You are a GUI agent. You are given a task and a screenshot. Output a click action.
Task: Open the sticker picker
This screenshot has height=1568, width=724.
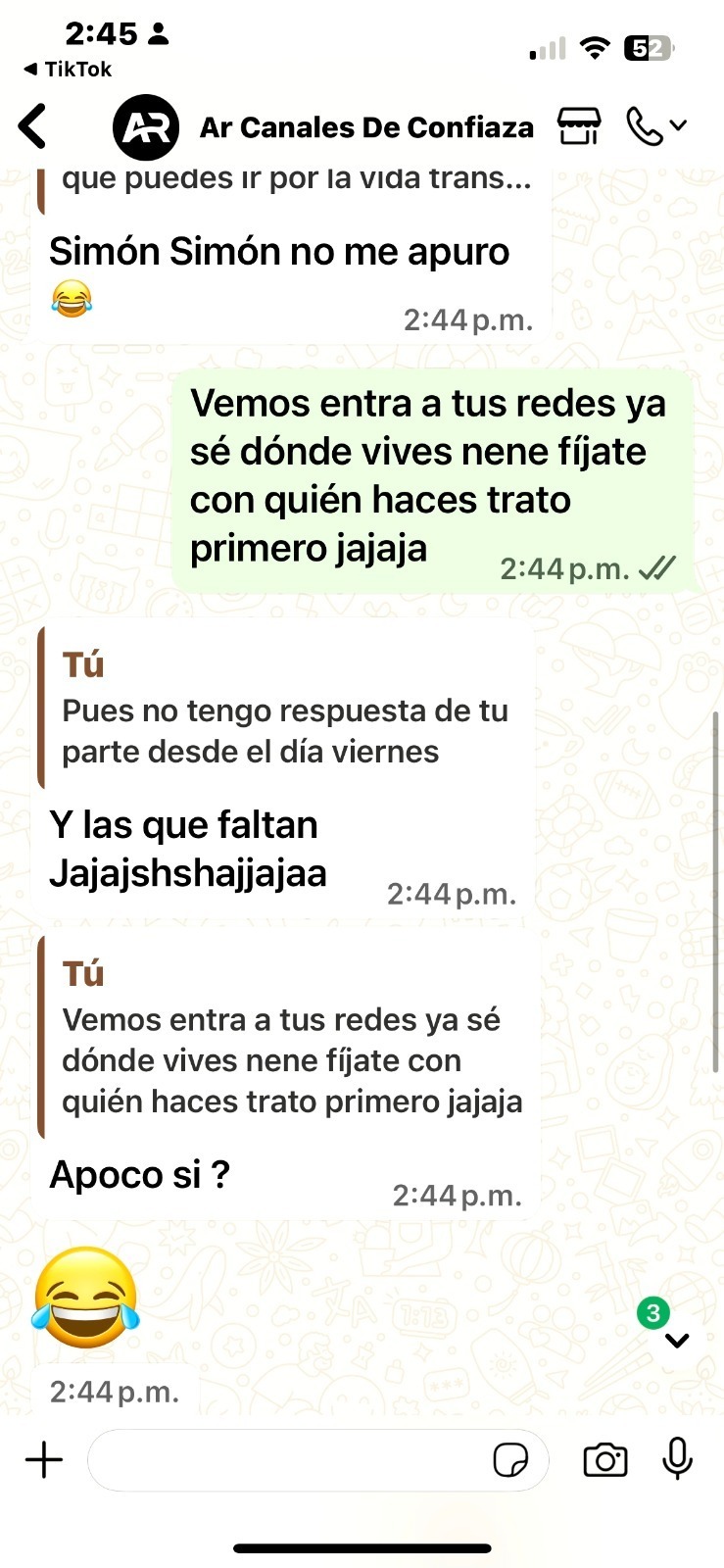tap(509, 1460)
